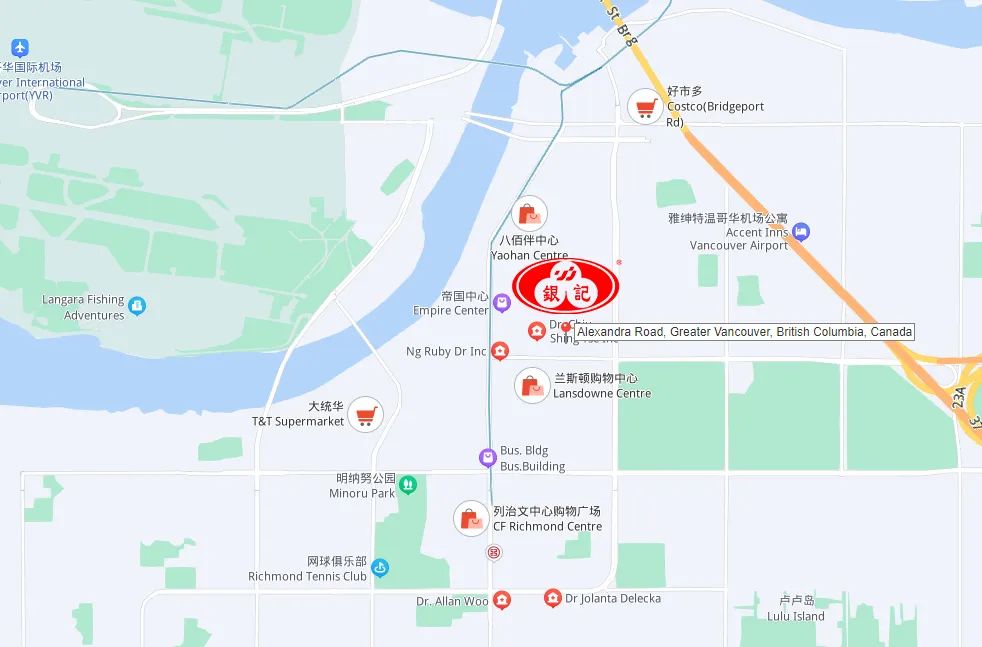Tap the Richmond Tennis Club marker
The height and width of the screenshot is (647, 982).
click(380, 569)
